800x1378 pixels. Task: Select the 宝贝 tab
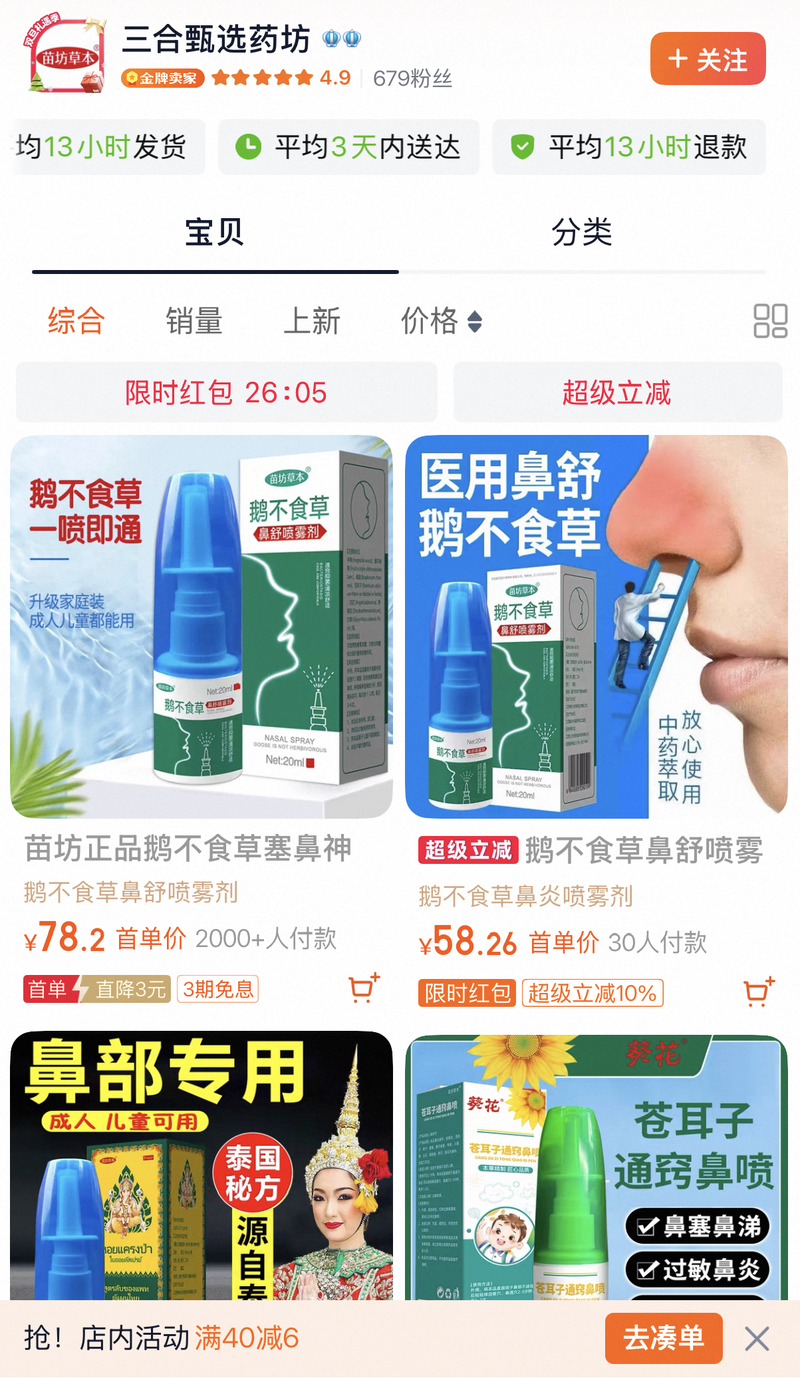coord(214,233)
